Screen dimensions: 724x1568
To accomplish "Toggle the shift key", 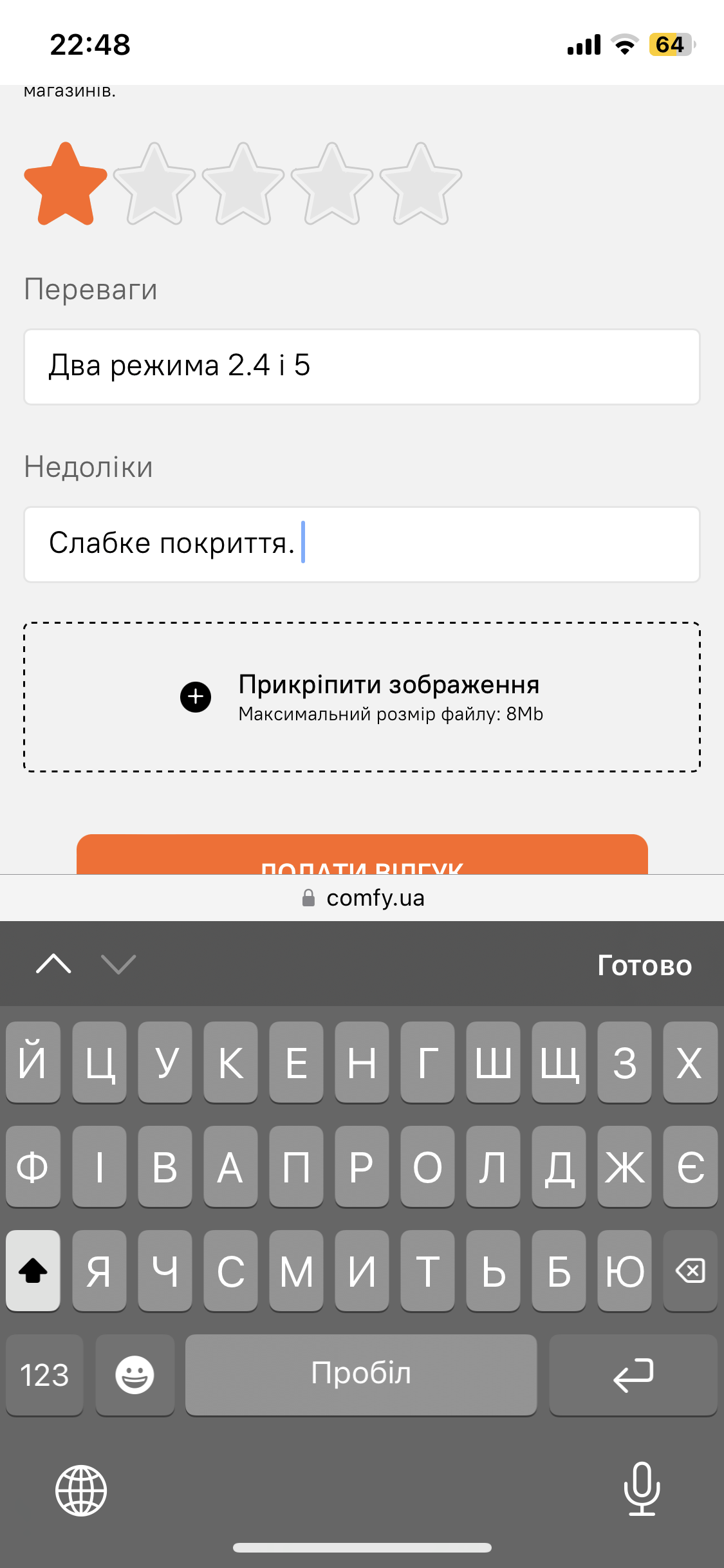I will (33, 1271).
